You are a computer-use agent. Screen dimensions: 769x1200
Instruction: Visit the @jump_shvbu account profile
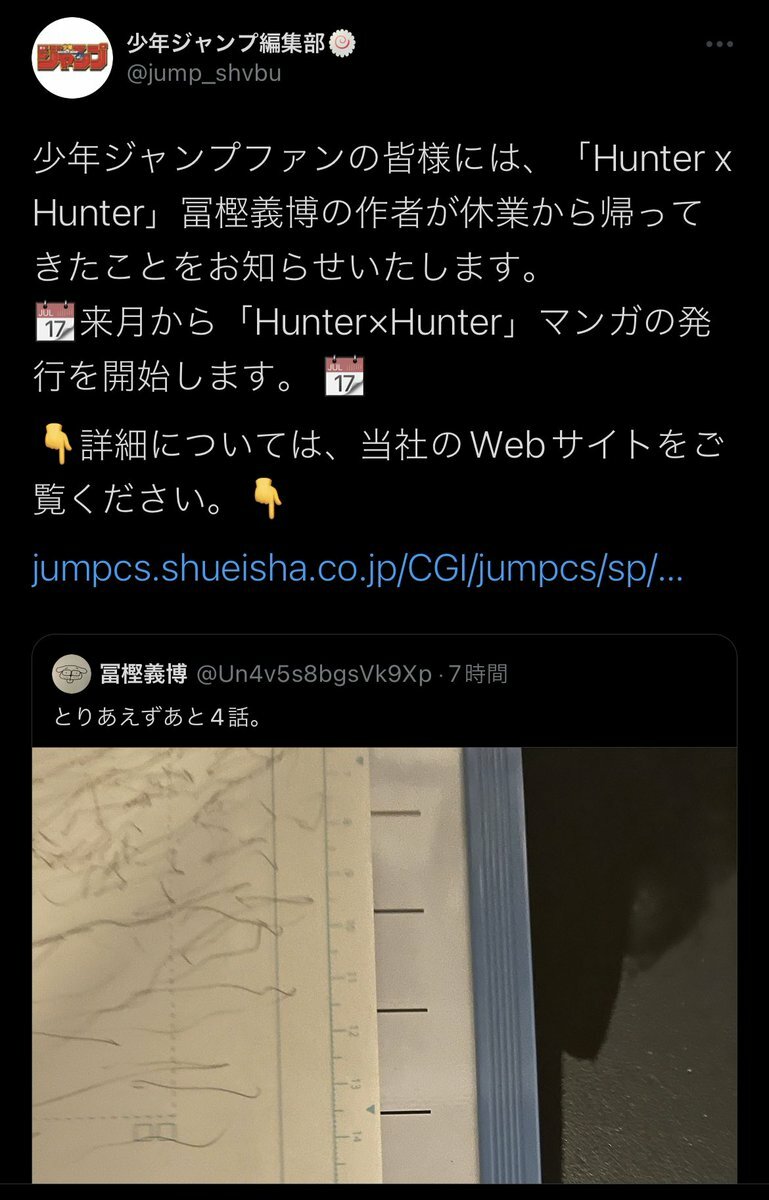point(204,75)
